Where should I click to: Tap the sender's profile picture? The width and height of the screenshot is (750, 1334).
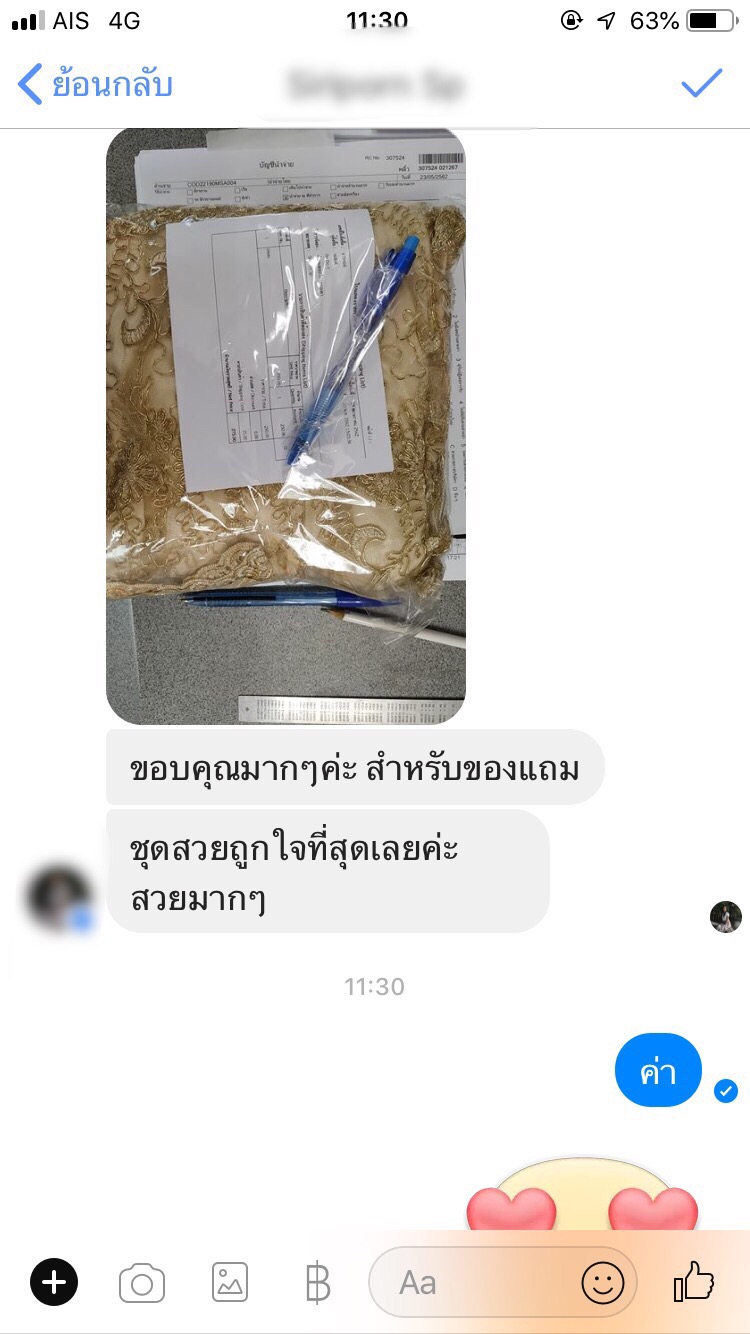(60, 898)
